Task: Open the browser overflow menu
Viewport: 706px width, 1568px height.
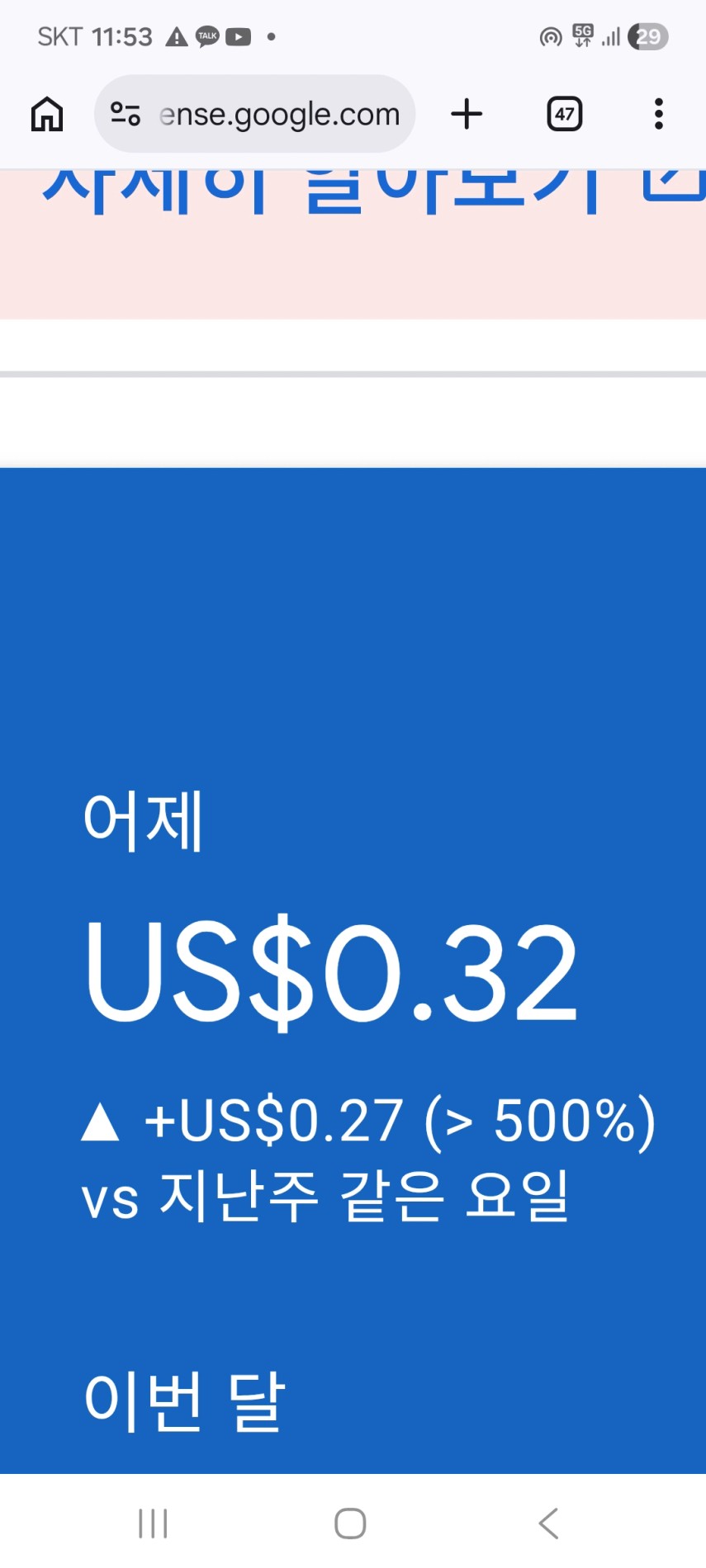Action: pos(658,114)
